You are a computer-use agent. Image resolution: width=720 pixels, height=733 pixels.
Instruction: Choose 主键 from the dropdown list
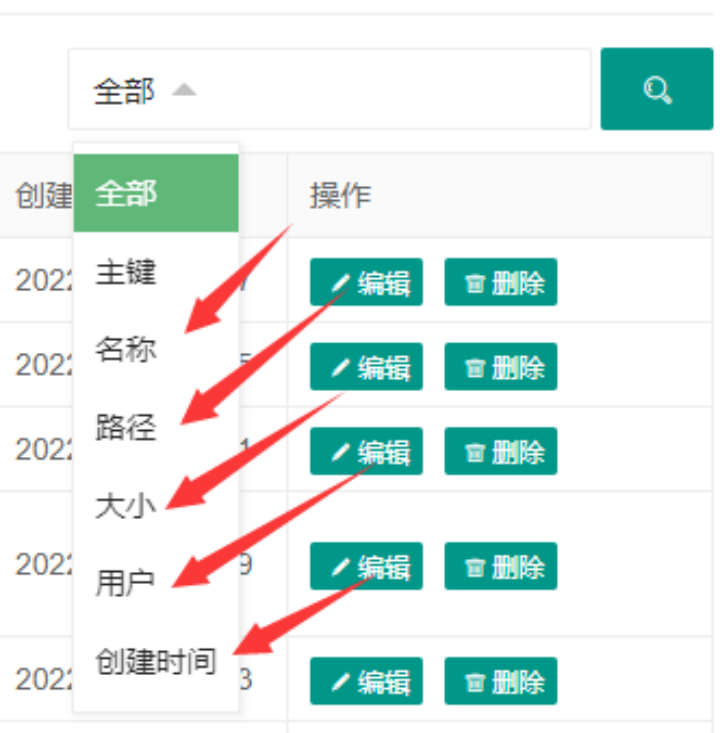coord(126,272)
